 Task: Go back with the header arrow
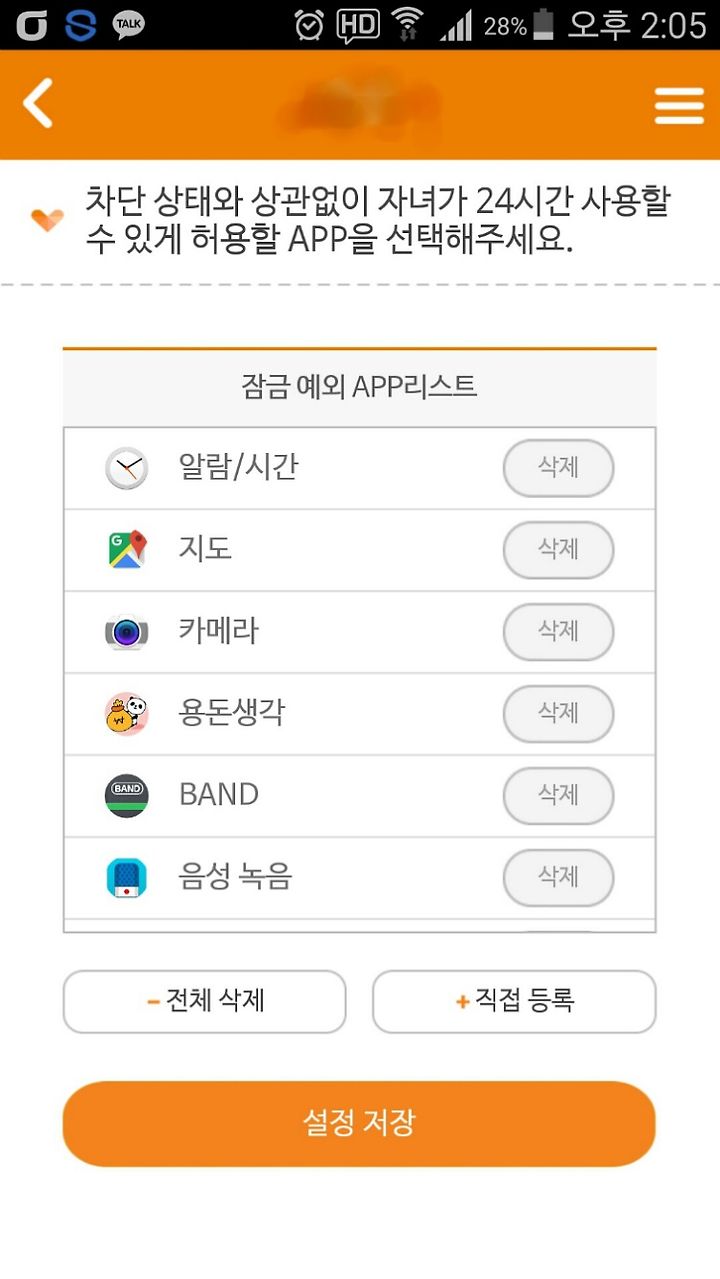(x=38, y=104)
